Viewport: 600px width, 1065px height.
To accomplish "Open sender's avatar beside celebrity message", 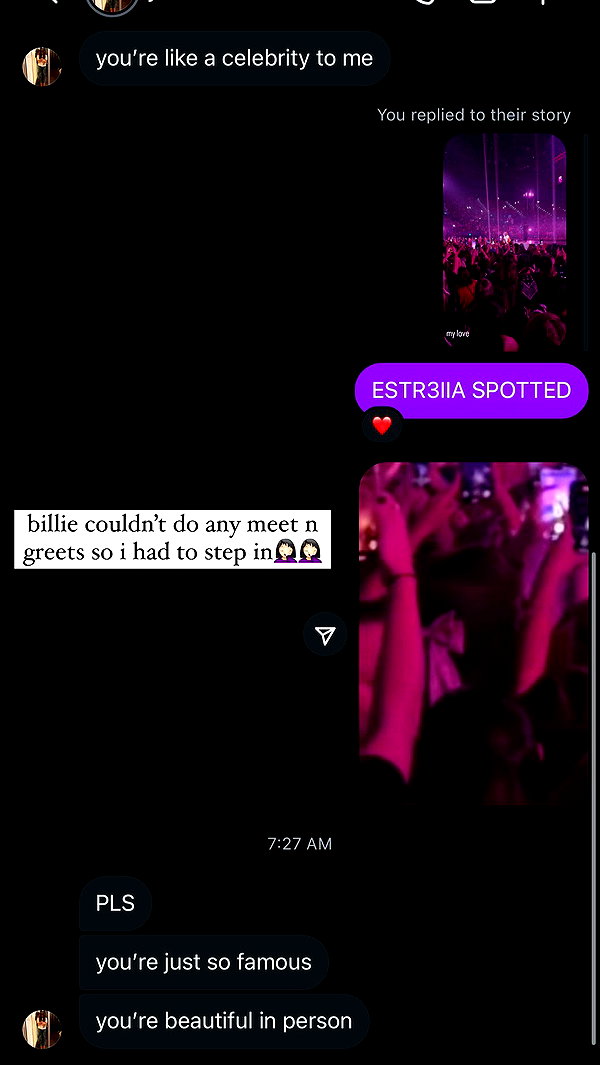I will pyautogui.click(x=42, y=67).
